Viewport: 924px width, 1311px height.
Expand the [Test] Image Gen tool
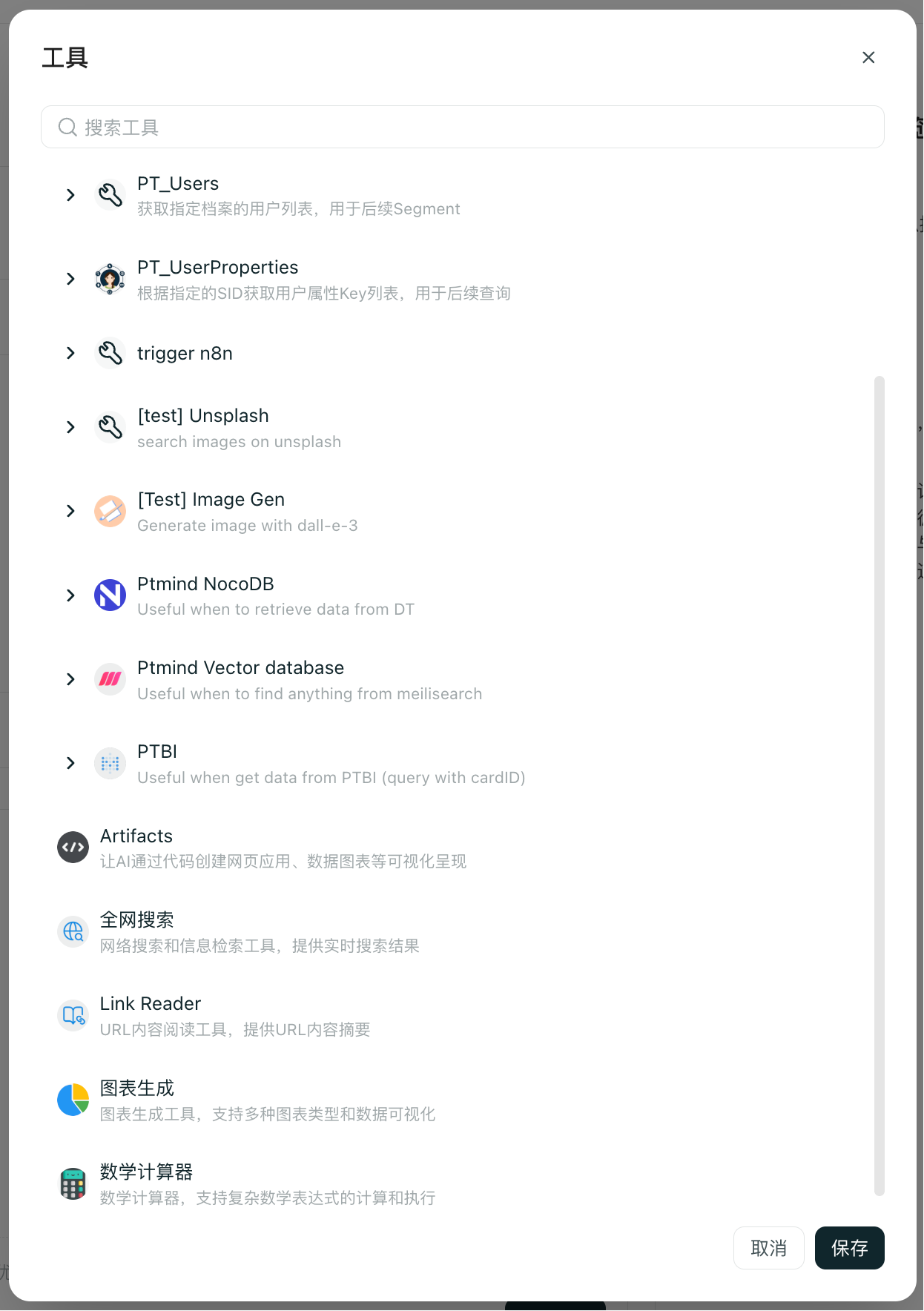[x=70, y=511]
